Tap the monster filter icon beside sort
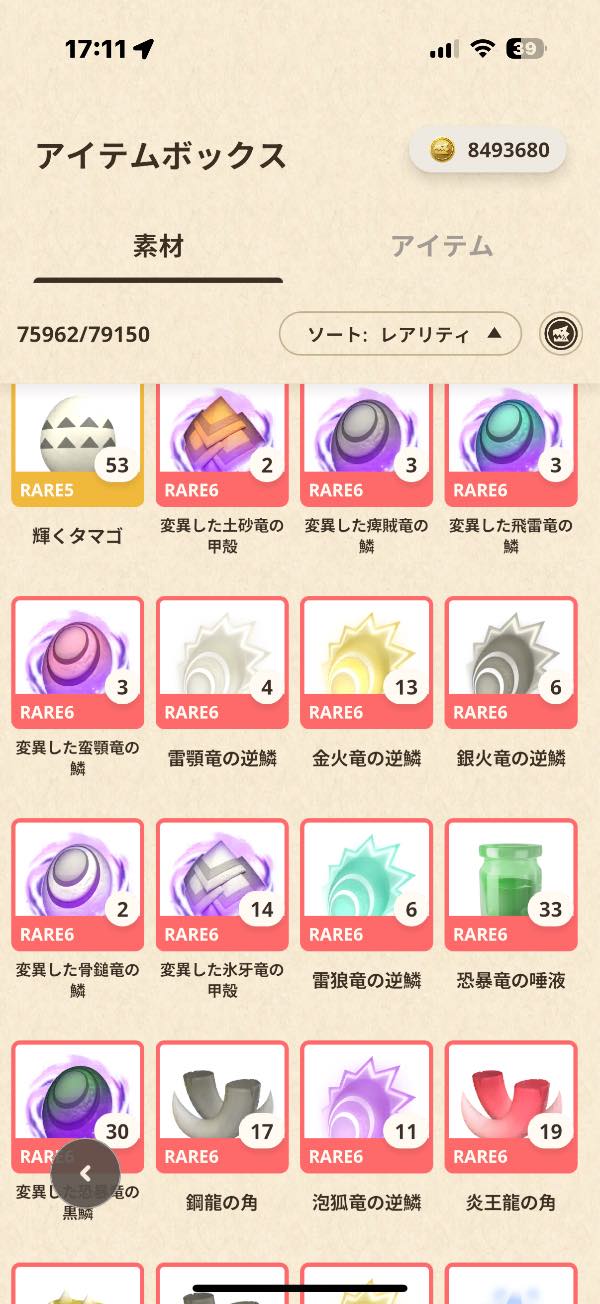The height and width of the screenshot is (1304, 600). pos(561,334)
